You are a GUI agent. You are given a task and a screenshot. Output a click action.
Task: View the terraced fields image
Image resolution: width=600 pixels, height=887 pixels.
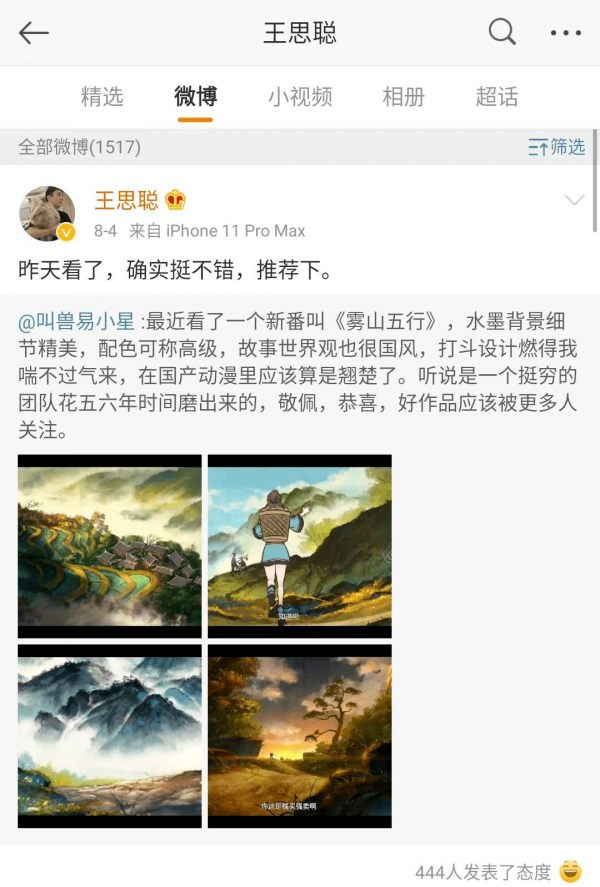click(x=110, y=546)
